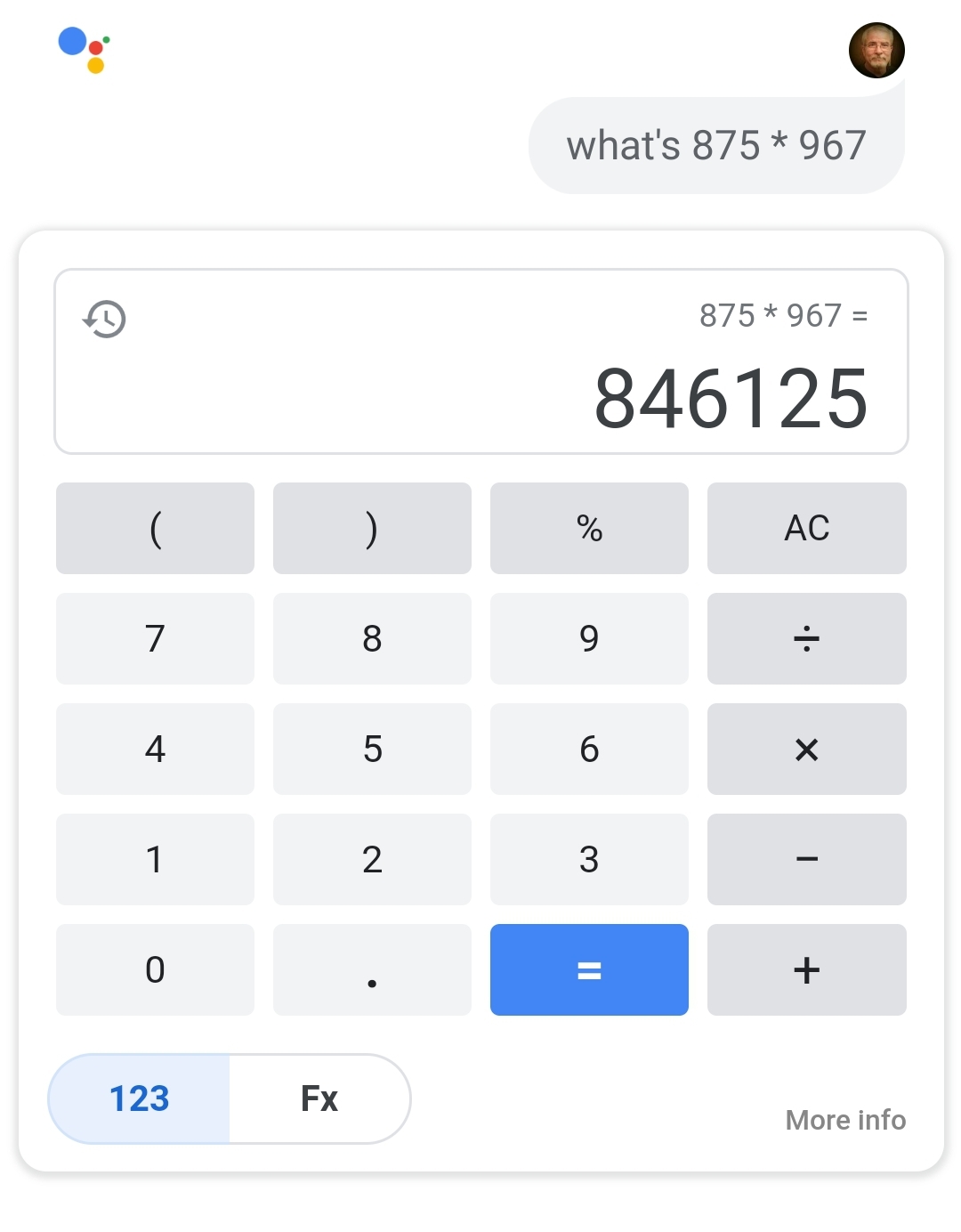
Task: Clear the calculation with AC
Action: click(806, 529)
